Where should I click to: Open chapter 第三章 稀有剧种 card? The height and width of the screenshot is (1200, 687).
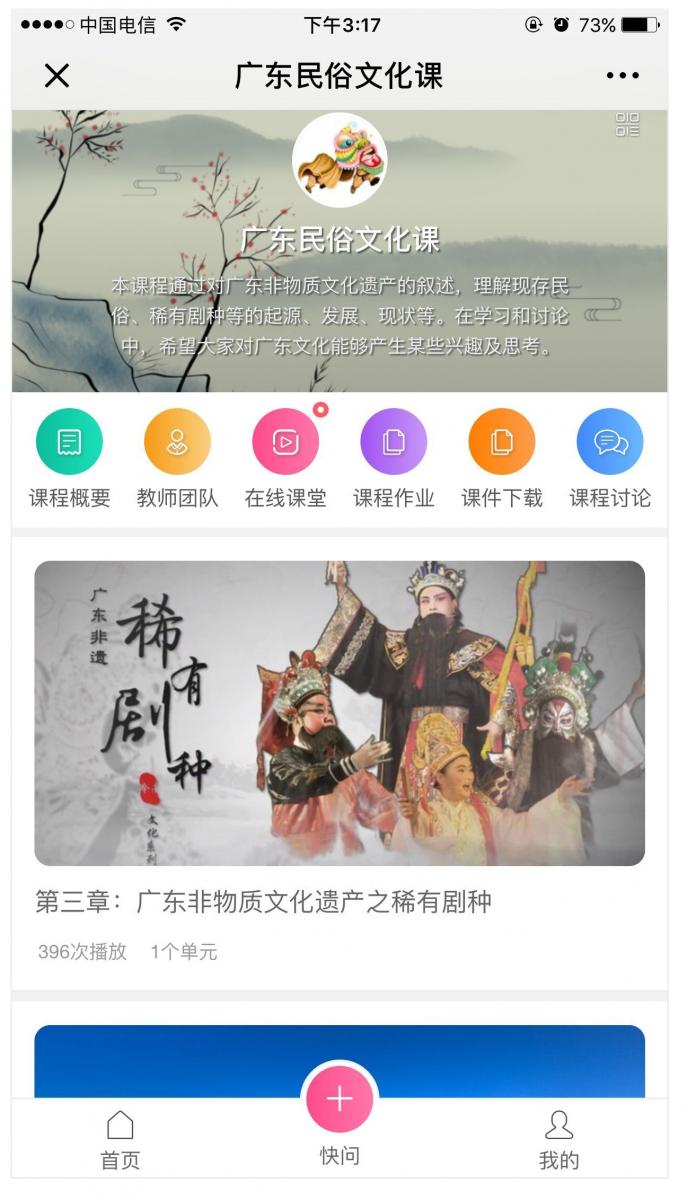pyautogui.click(x=339, y=714)
